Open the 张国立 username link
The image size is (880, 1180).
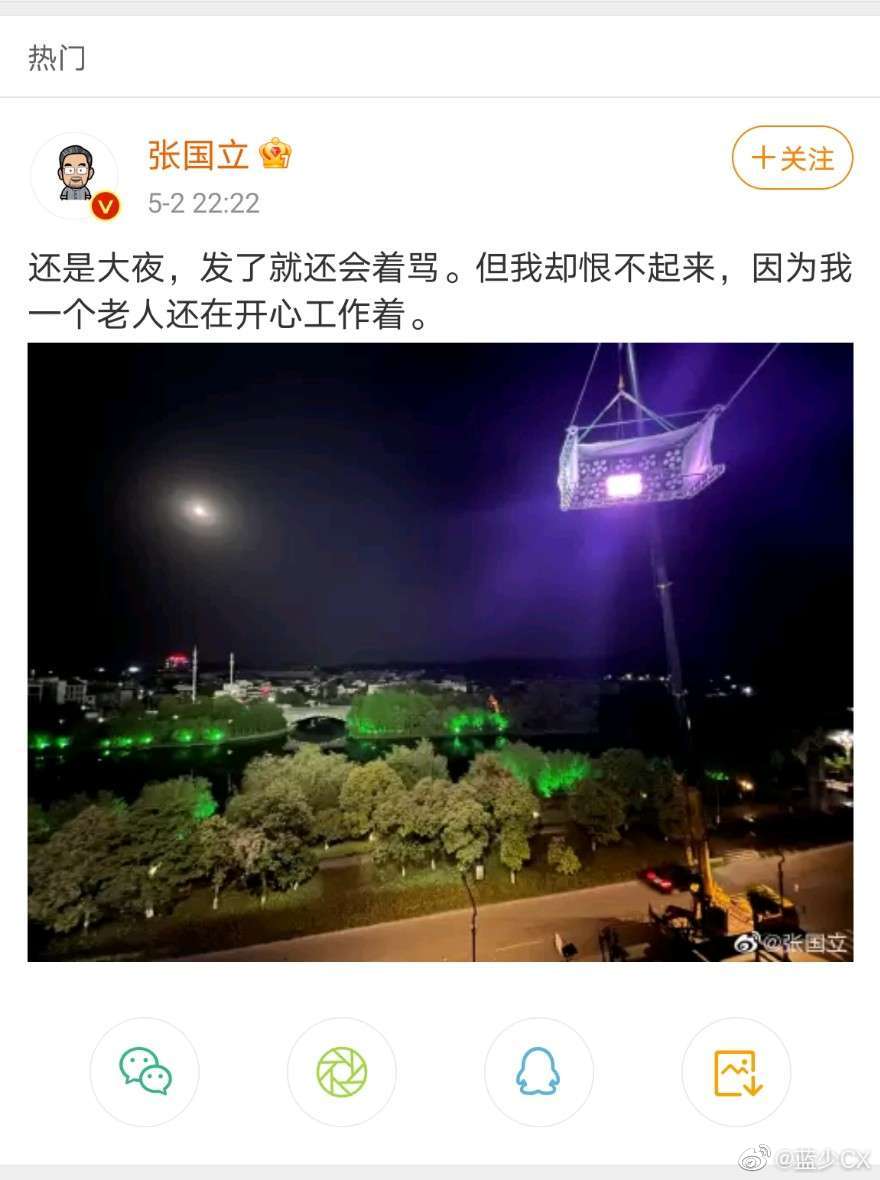pos(198,155)
